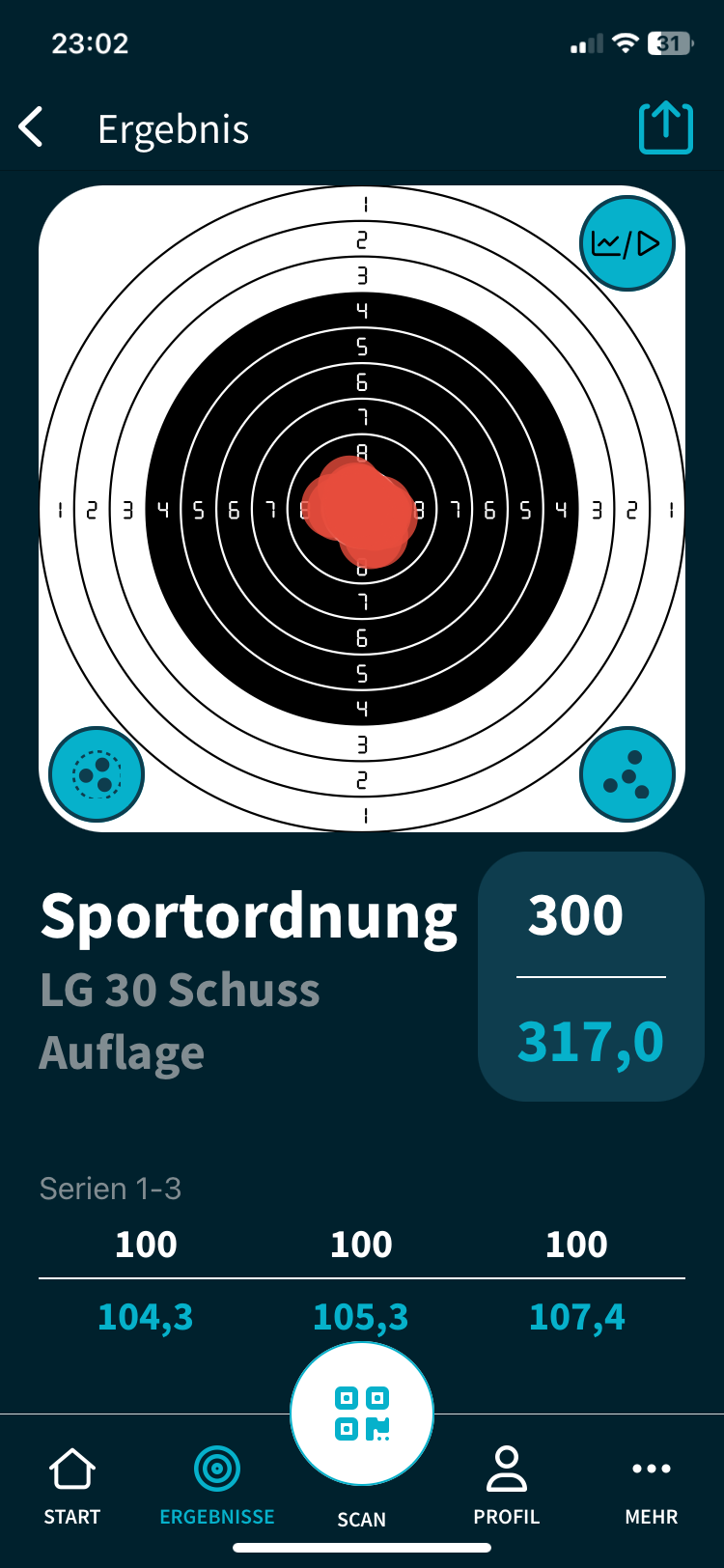Tap the Scan QR code button
The height and width of the screenshot is (1568, 724).
362,1415
